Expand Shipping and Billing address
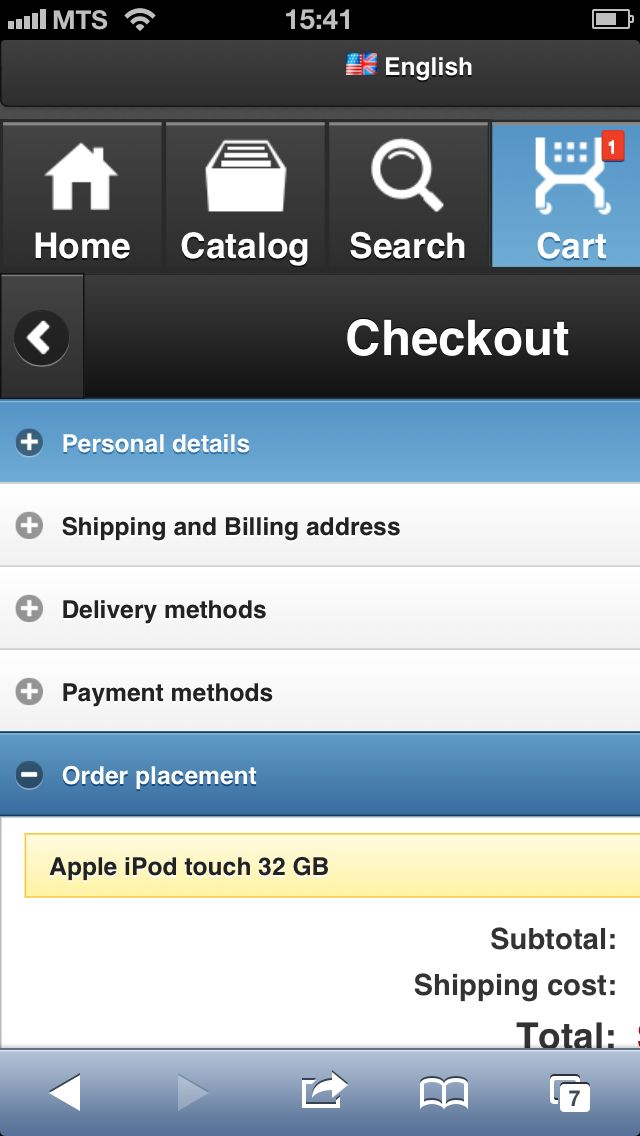This screenshot has height=1136, width=640. tap(320, 525)
